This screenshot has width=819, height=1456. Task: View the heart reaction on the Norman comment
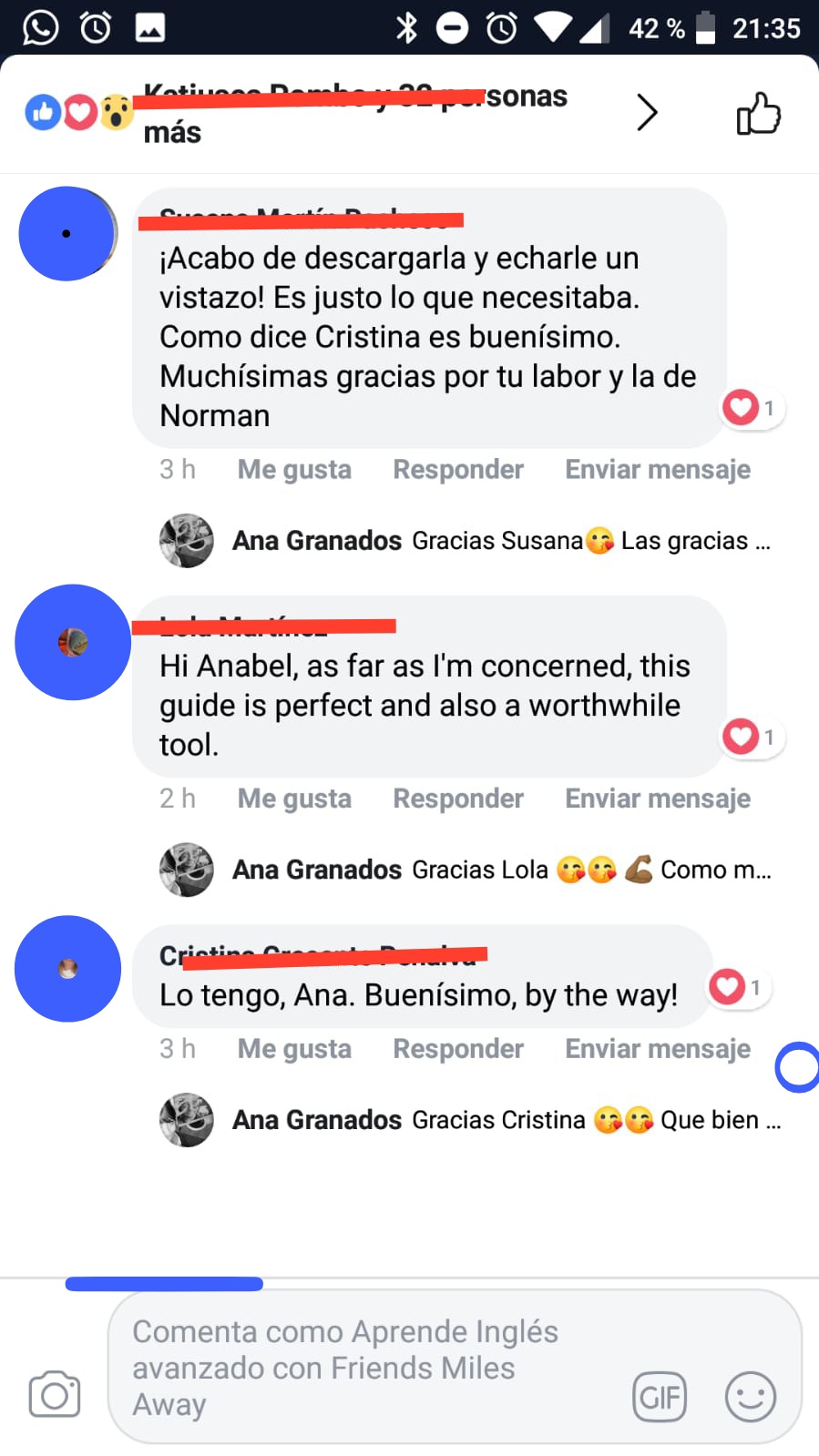coord(752,407)
